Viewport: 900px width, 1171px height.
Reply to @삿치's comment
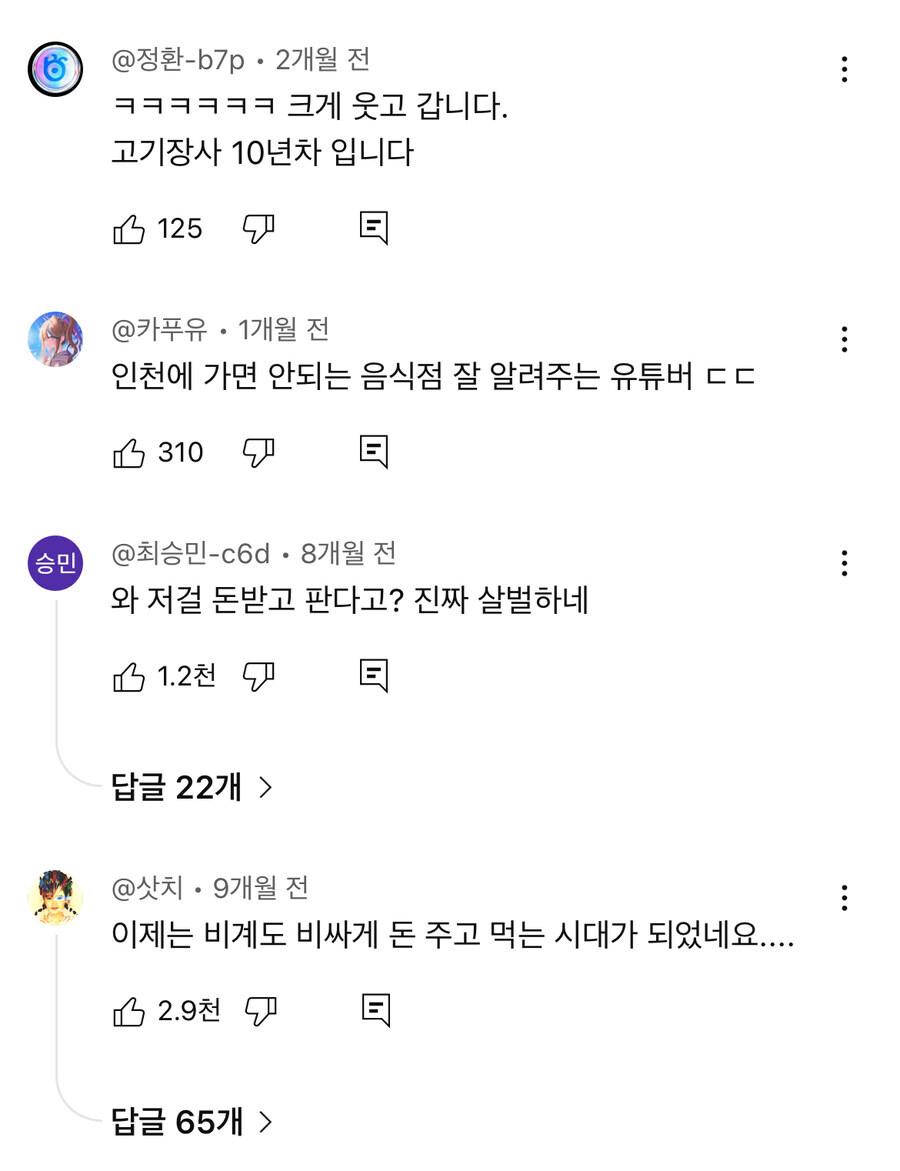pyautogui.click(x=375, y=1012)
